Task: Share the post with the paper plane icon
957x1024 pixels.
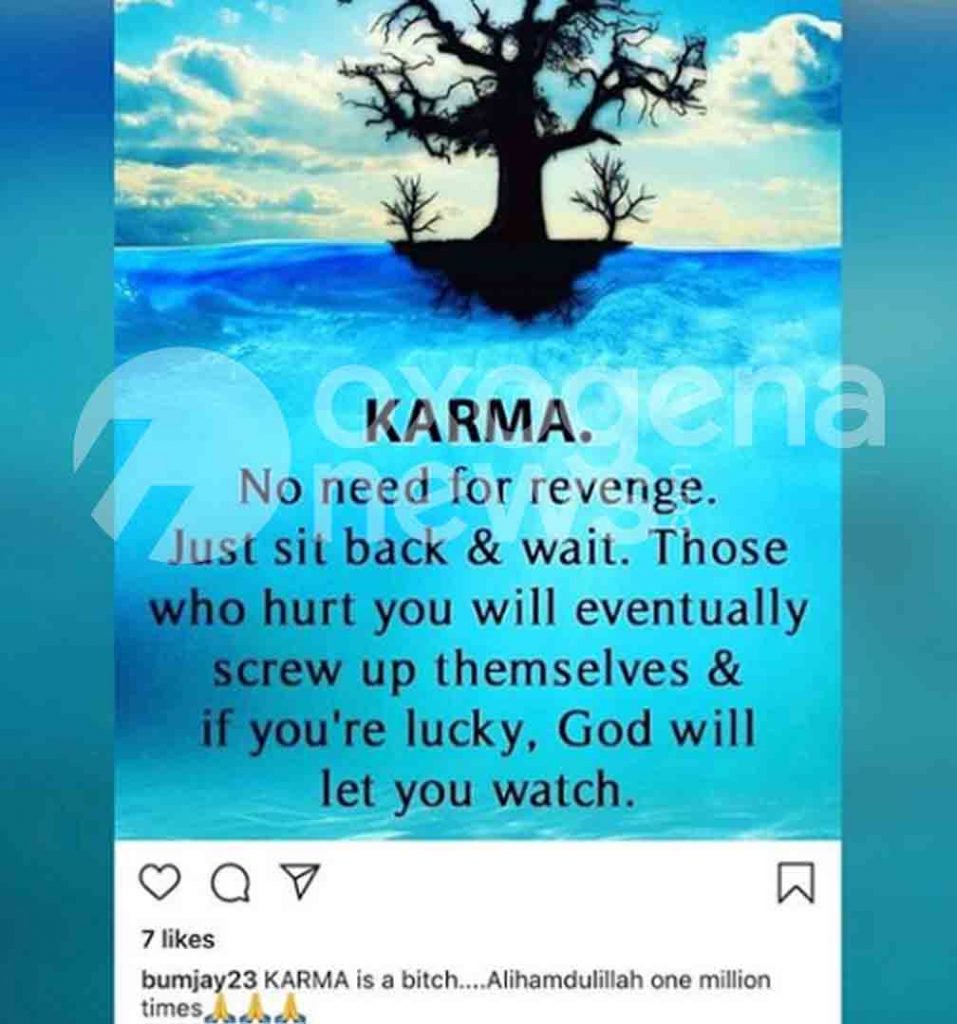Action: (x=299, y=882)
